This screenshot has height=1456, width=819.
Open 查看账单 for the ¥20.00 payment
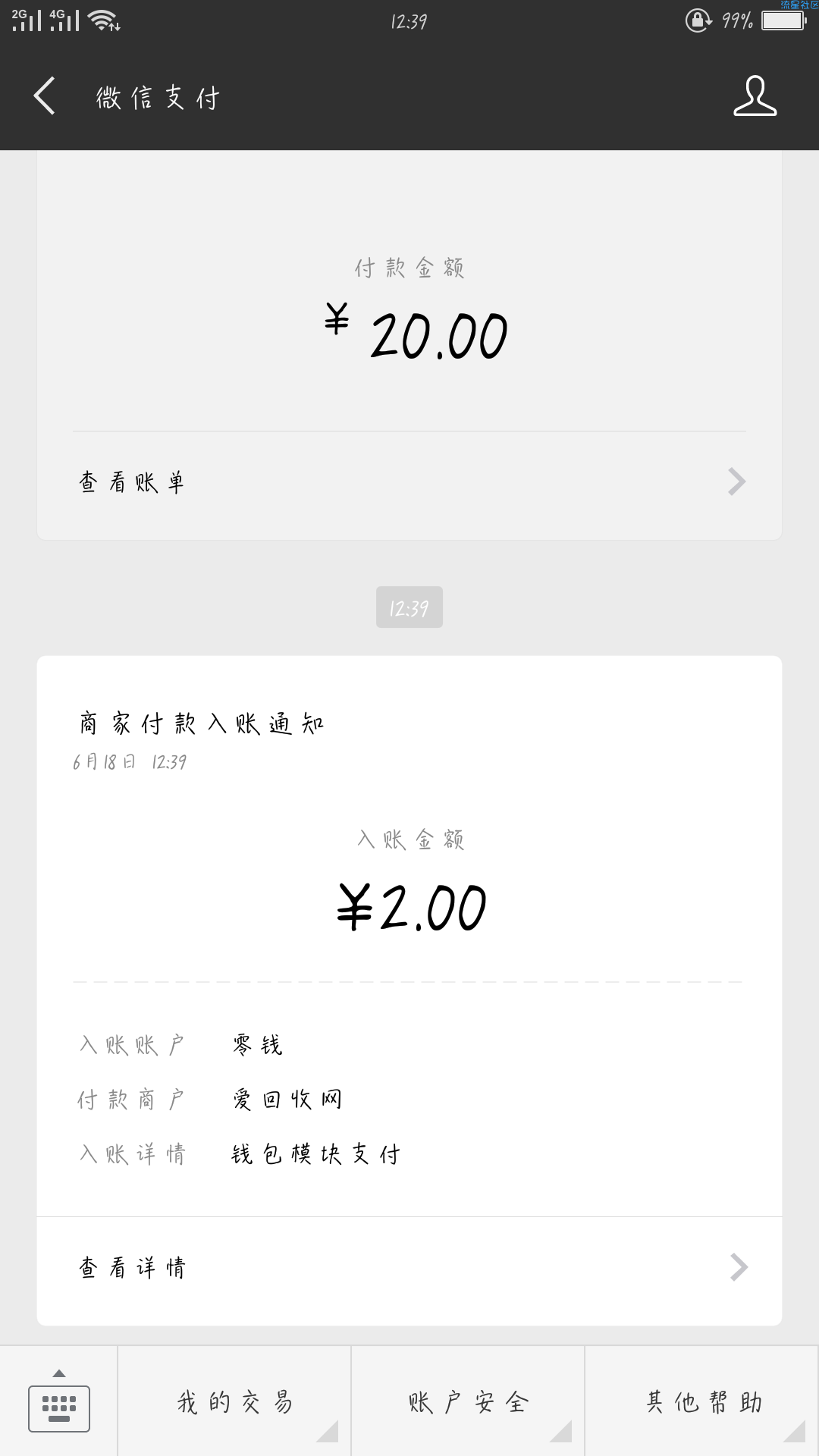pyautogui.click(x=409, y=482)
